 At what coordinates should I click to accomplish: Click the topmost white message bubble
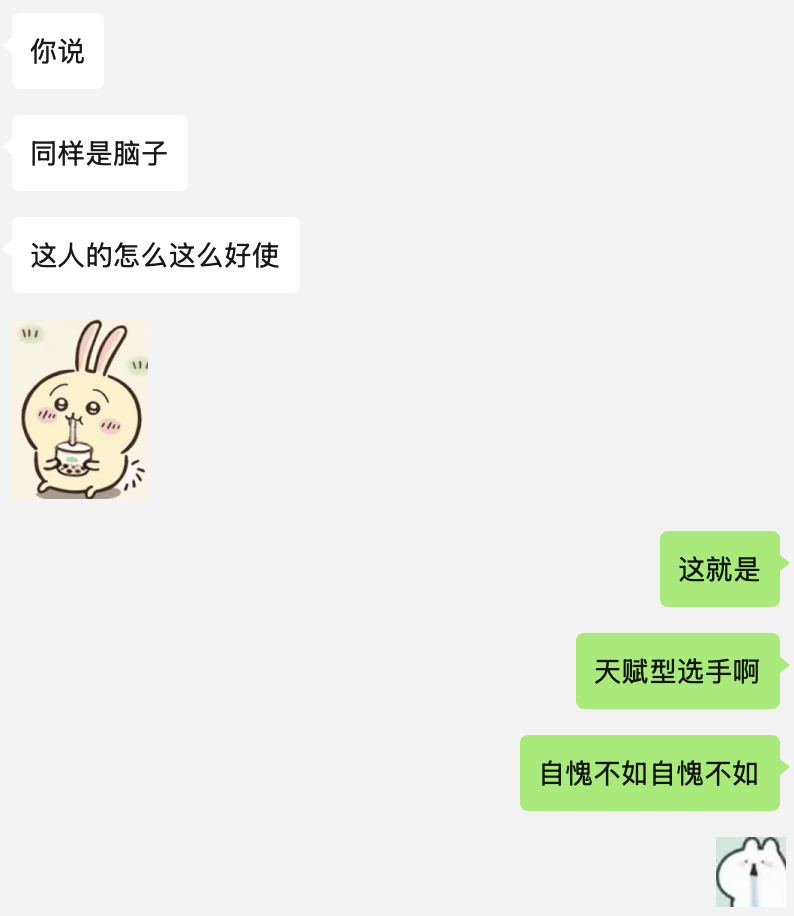point(57,50)
